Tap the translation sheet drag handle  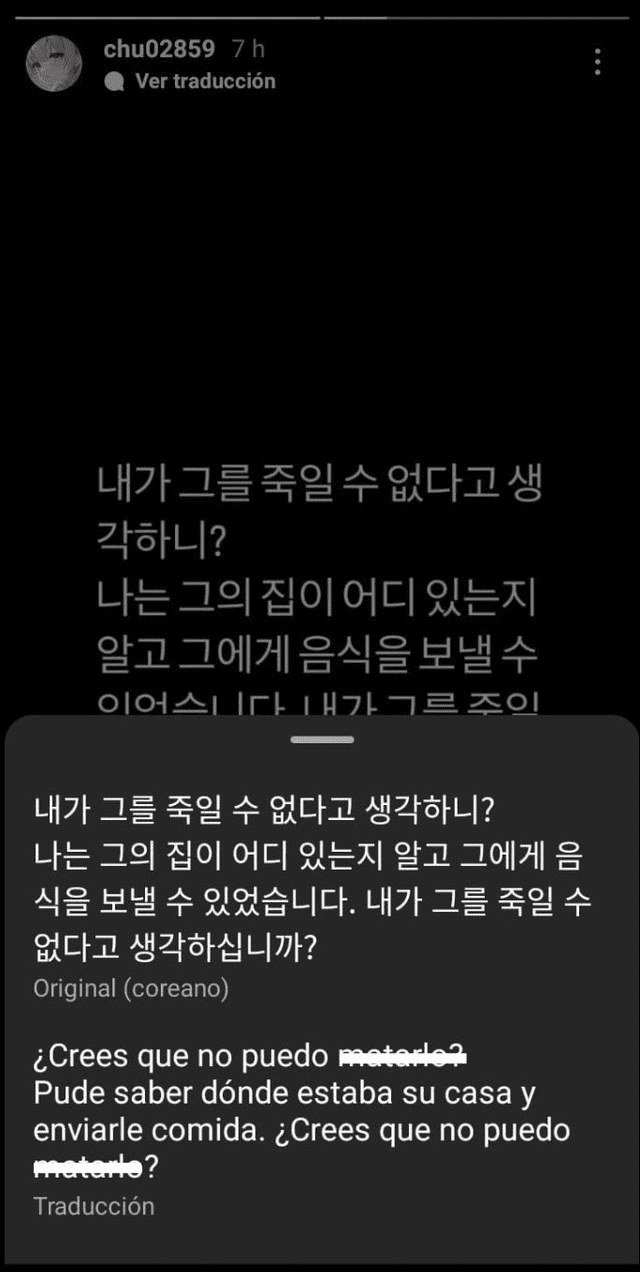319,740
